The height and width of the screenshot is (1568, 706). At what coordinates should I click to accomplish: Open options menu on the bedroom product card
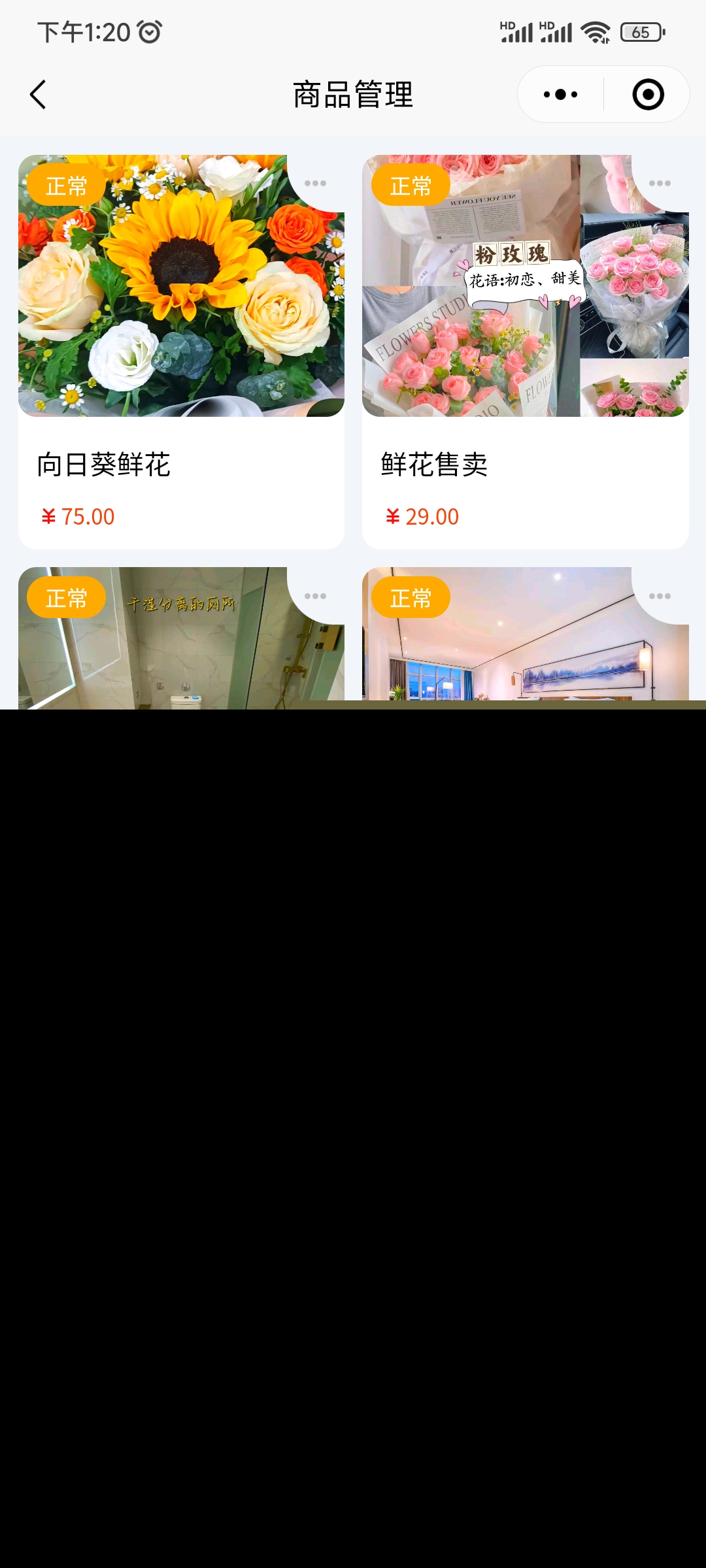point(660,596)
